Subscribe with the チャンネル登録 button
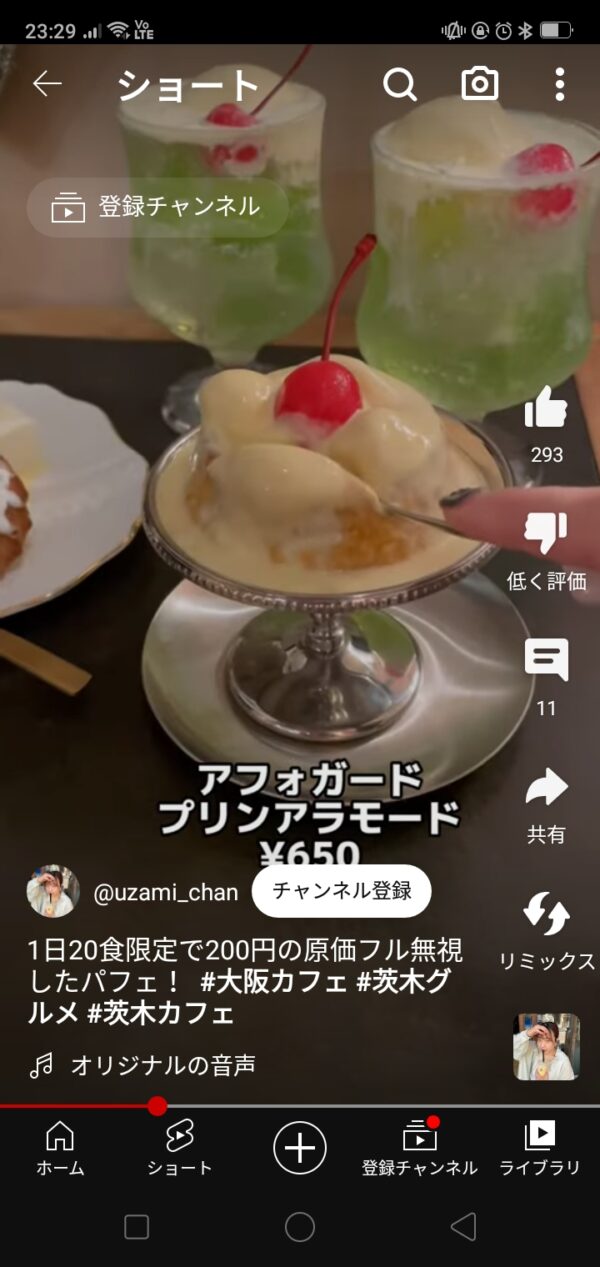 (x=341, y=891)
